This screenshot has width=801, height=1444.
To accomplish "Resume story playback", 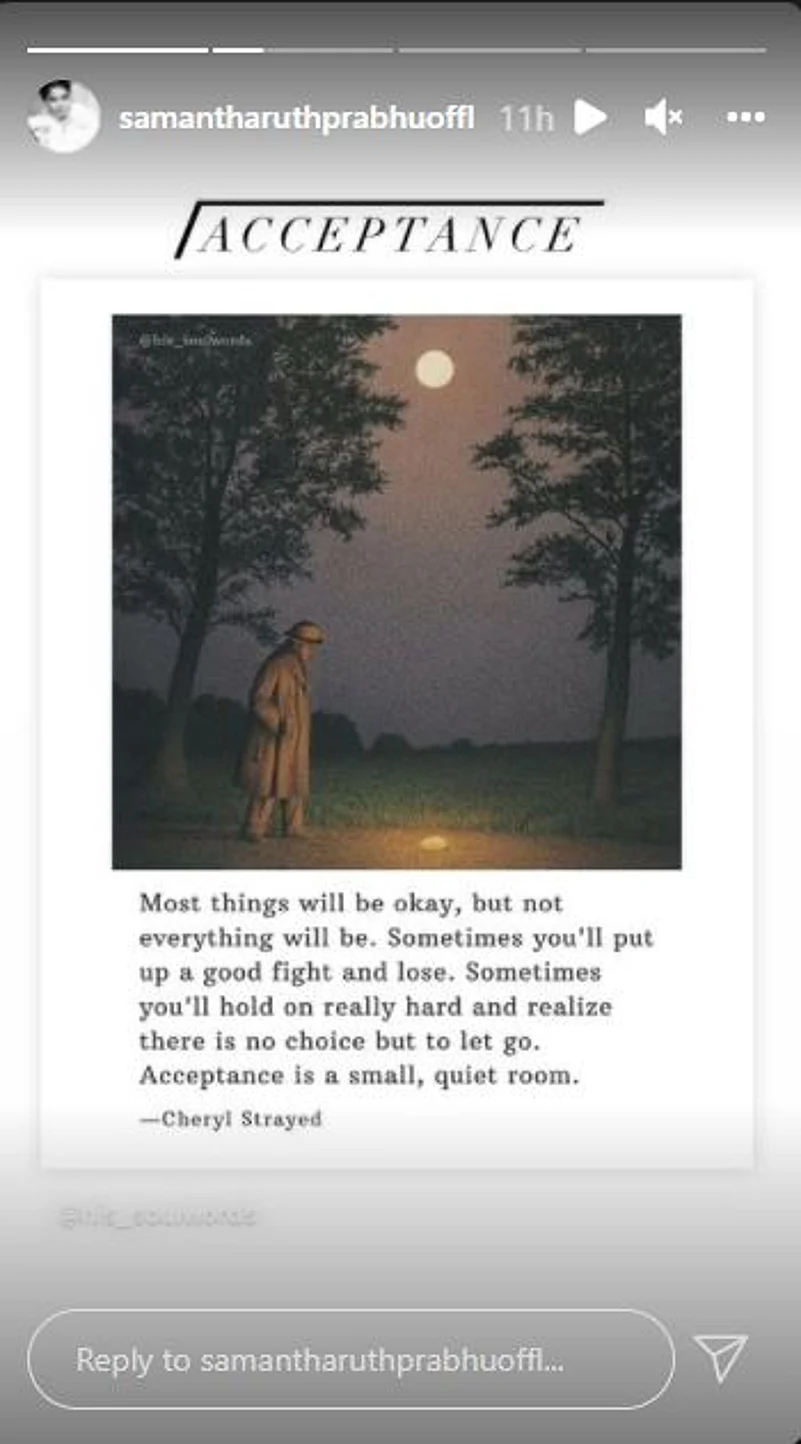I will point(590,118).
